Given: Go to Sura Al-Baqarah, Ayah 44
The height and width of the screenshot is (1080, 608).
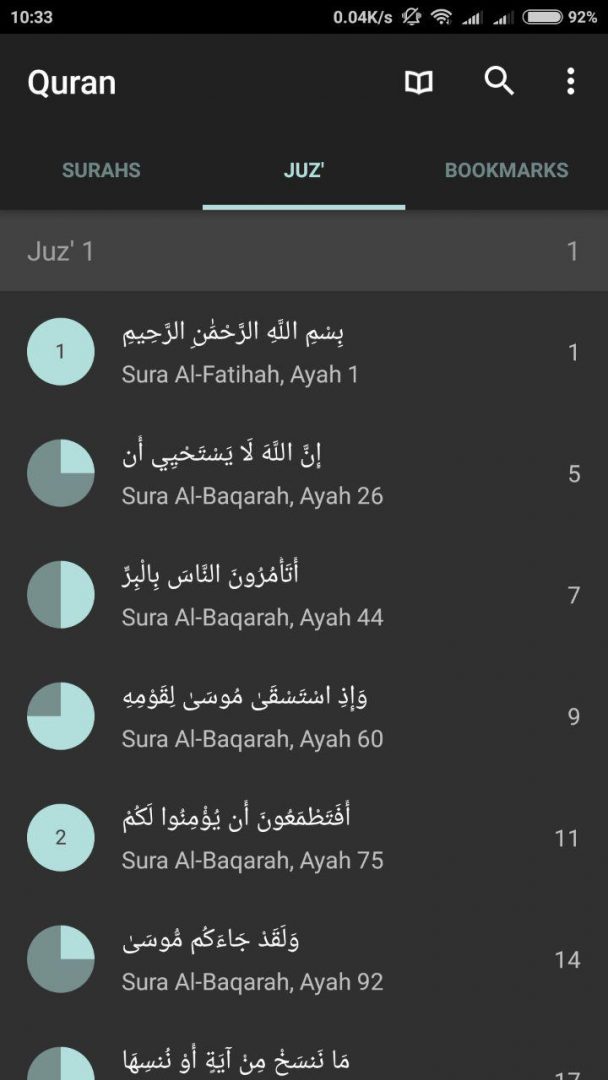Looking at the screenshot, I should (303, 595).
